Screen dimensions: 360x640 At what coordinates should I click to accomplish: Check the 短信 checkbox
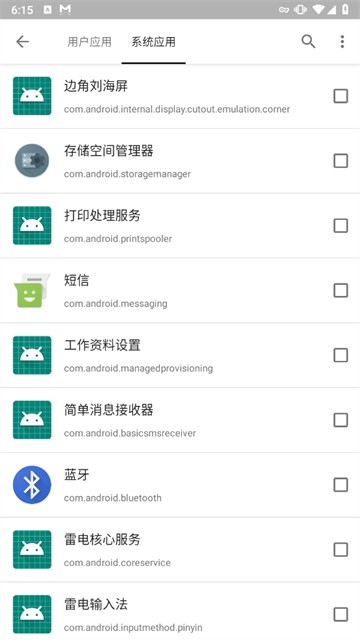341,291
